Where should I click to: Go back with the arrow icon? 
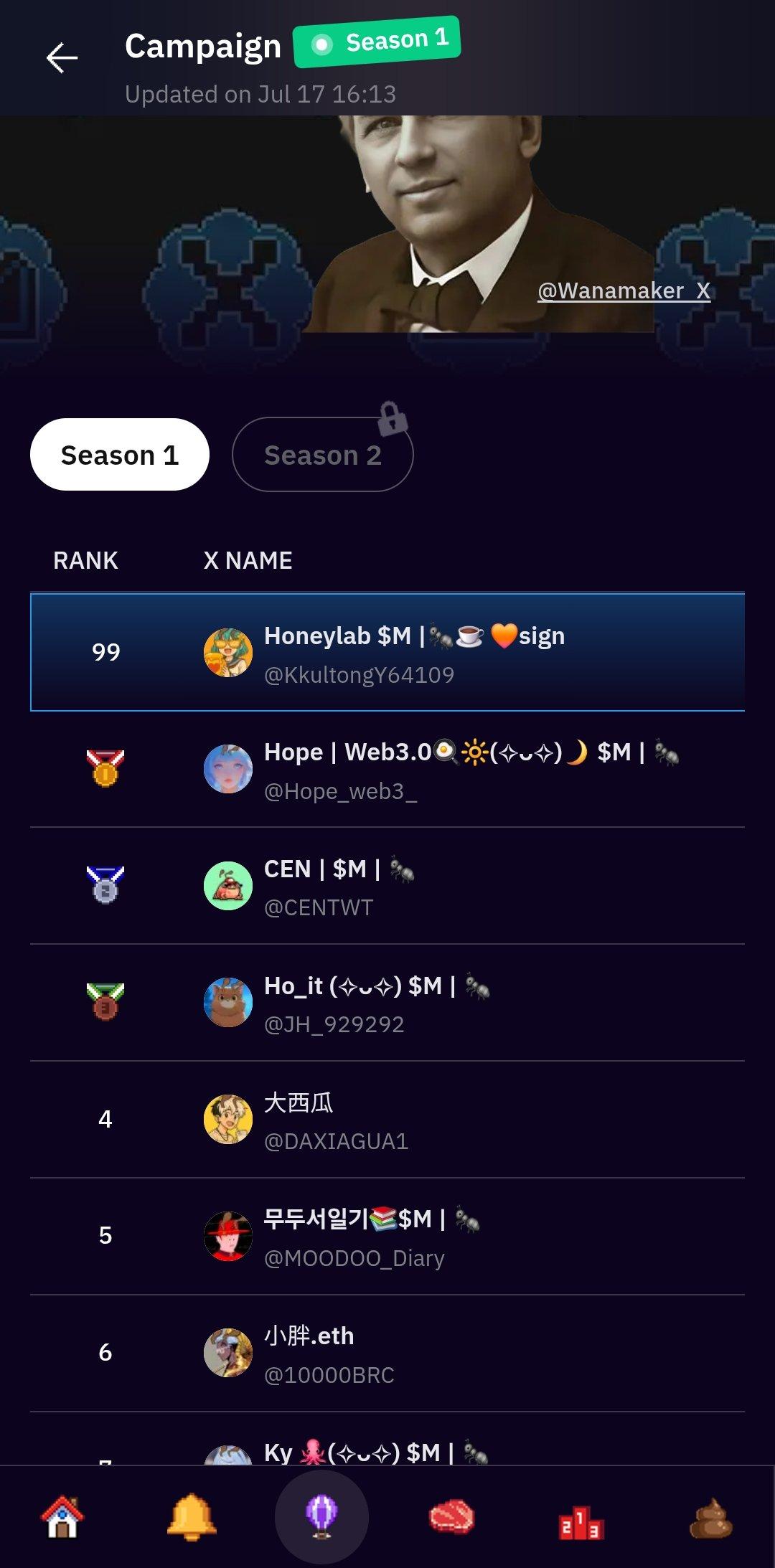click(62, 58)
